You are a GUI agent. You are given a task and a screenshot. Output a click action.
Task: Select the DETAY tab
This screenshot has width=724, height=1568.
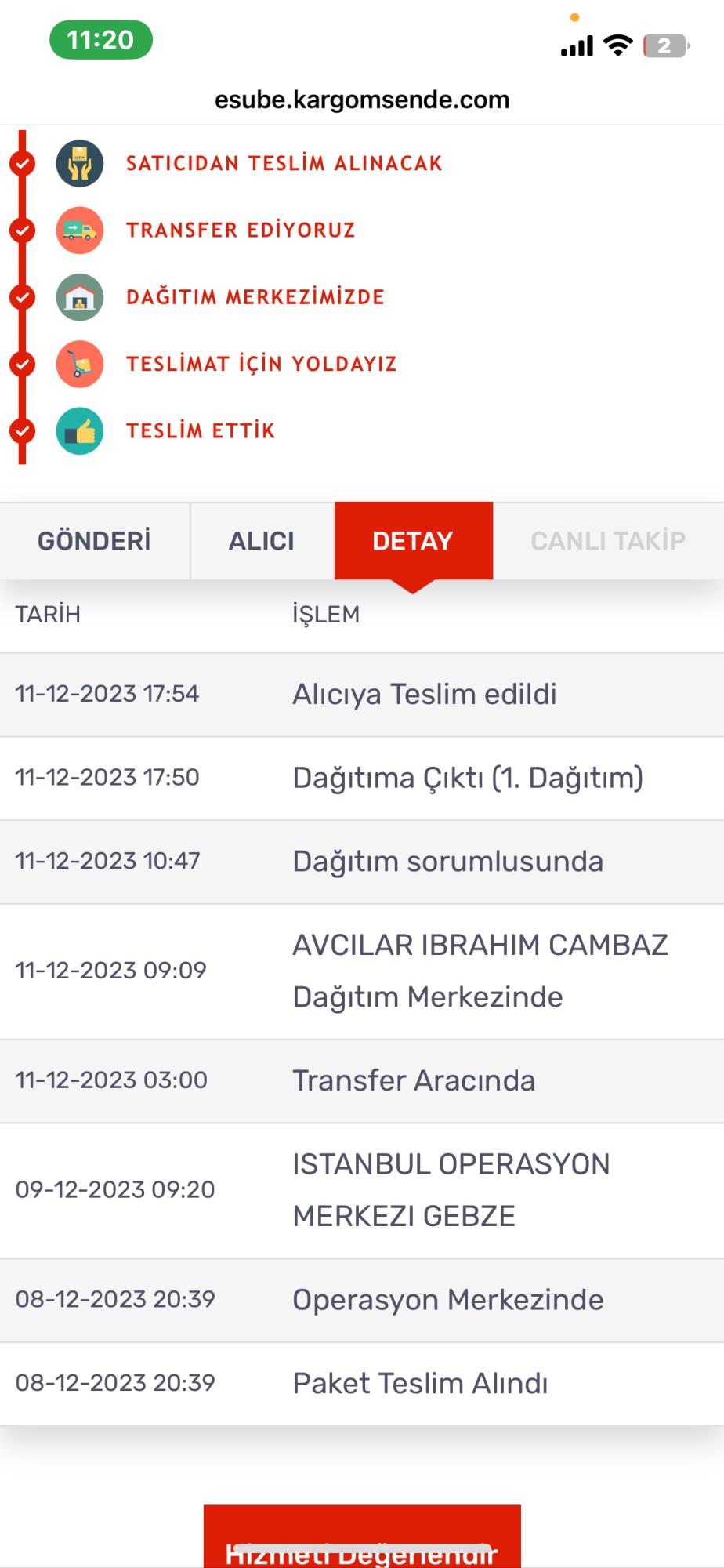pyautogui.click(x=413, y=541)
